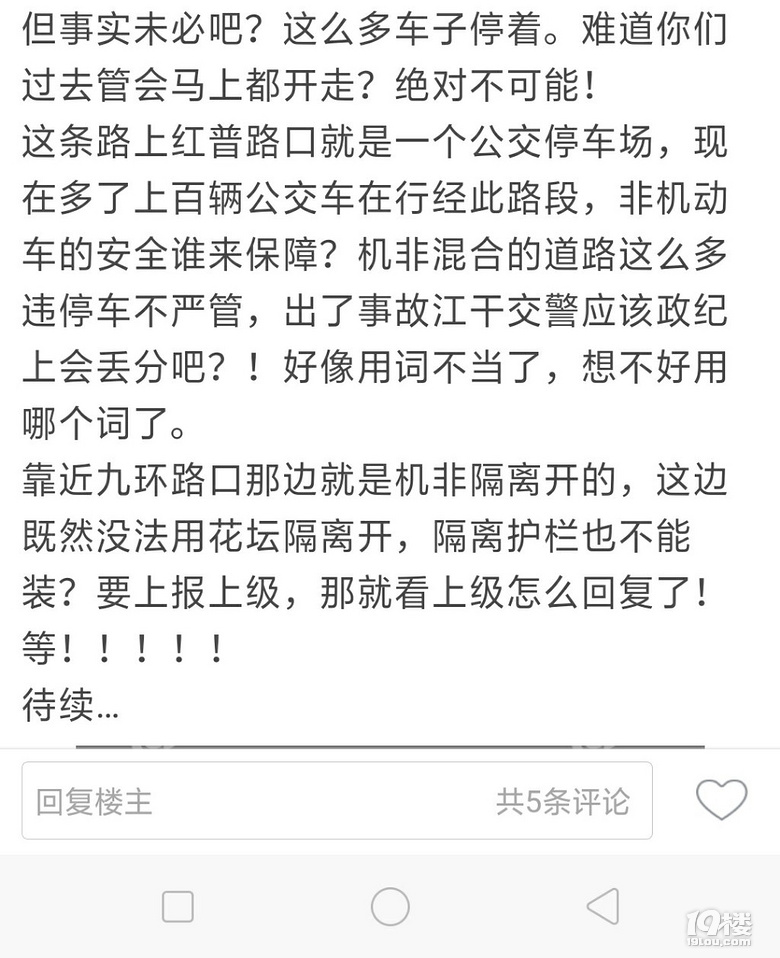Viewport: 780px width, 958px height.
Task: Open recent apps from the navigation bar
Action: point(177,907)
